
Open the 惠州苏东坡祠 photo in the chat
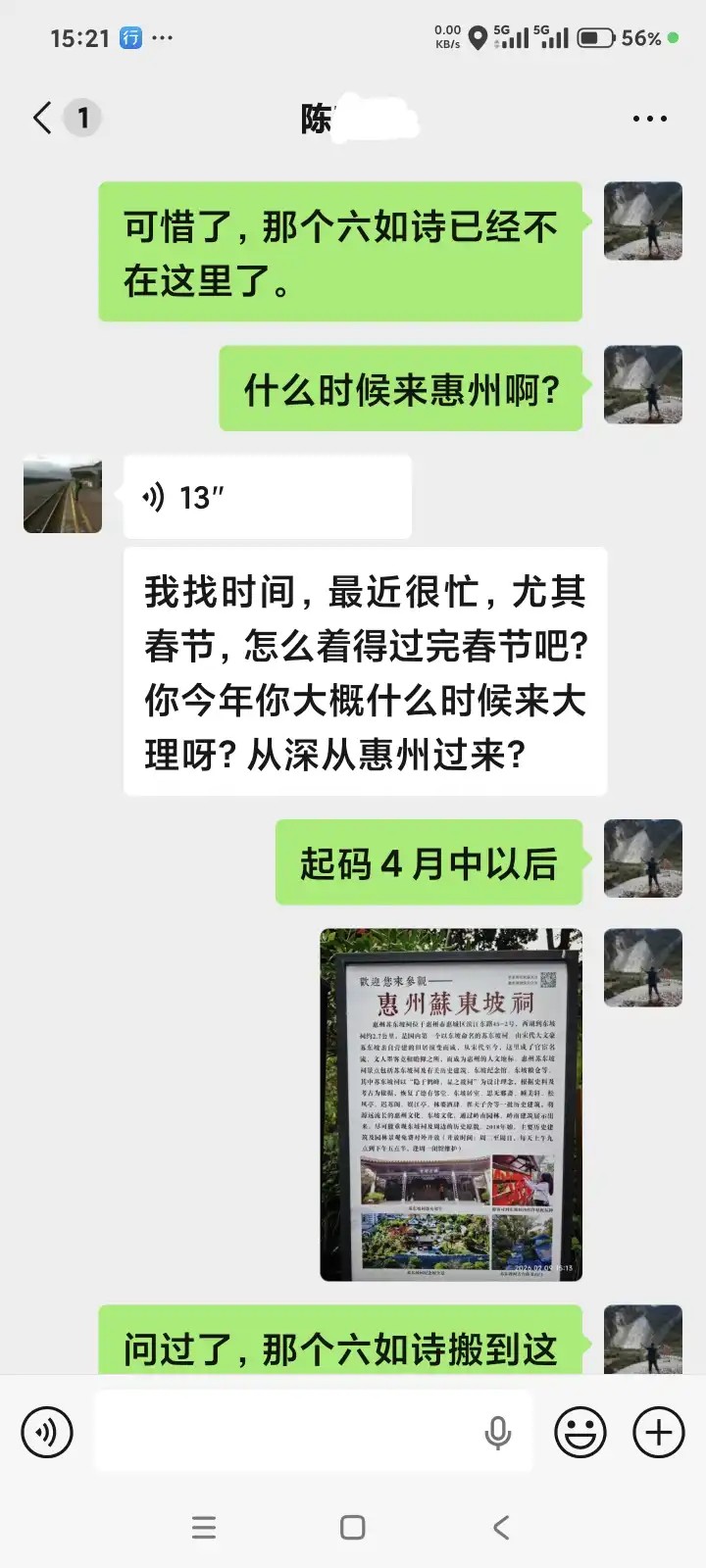[451, 1104]
